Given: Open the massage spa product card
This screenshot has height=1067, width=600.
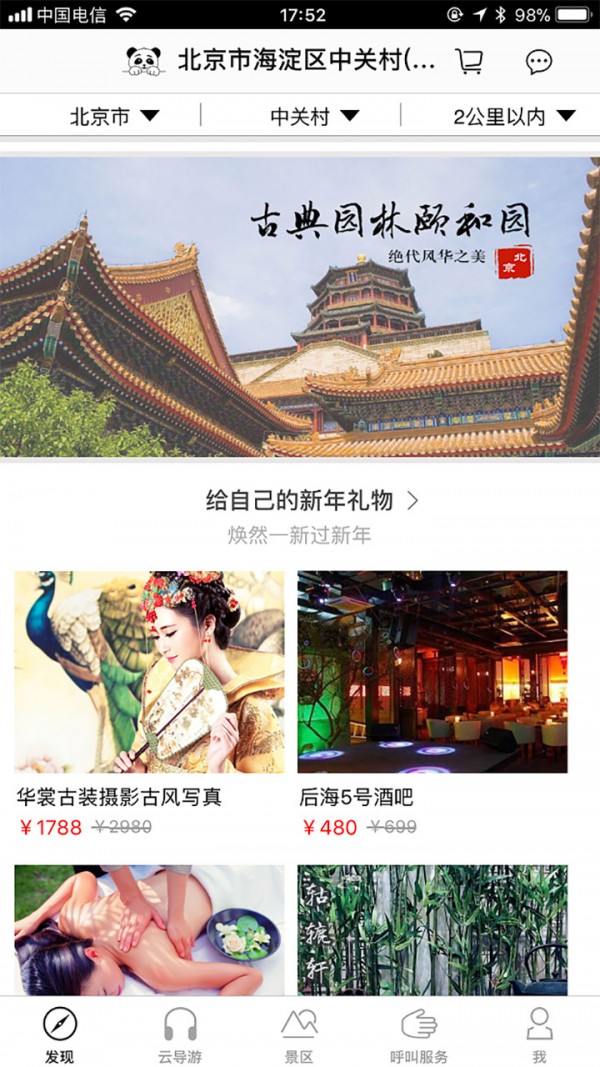Looking at the screenshot, I should tap(150, 930).
